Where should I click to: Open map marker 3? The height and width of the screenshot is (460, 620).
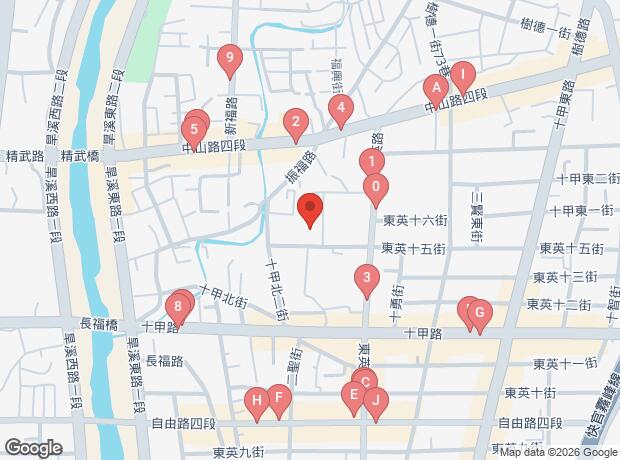point(367,279)
